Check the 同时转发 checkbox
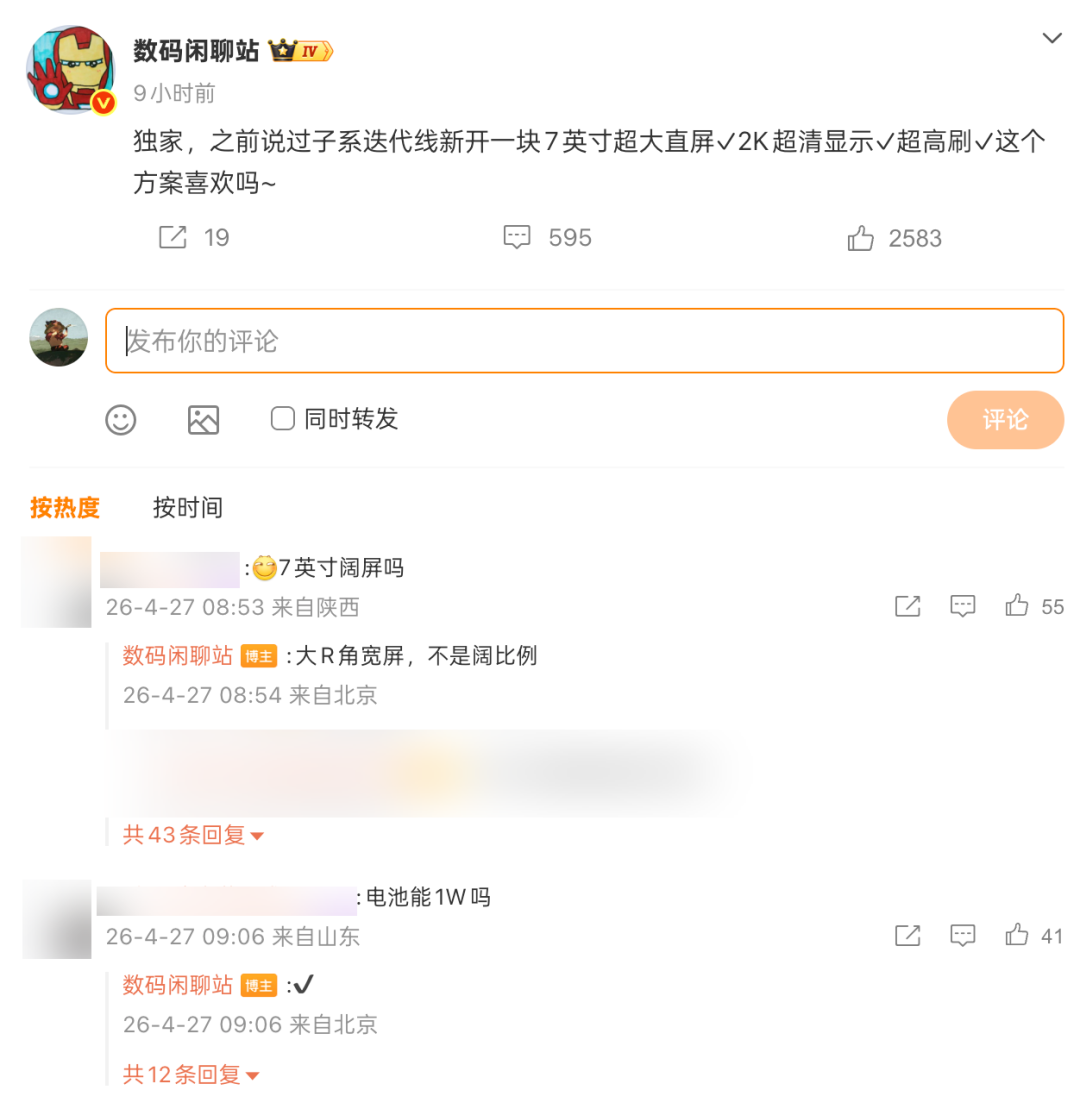1080x1109 pixels. (283, 418)
